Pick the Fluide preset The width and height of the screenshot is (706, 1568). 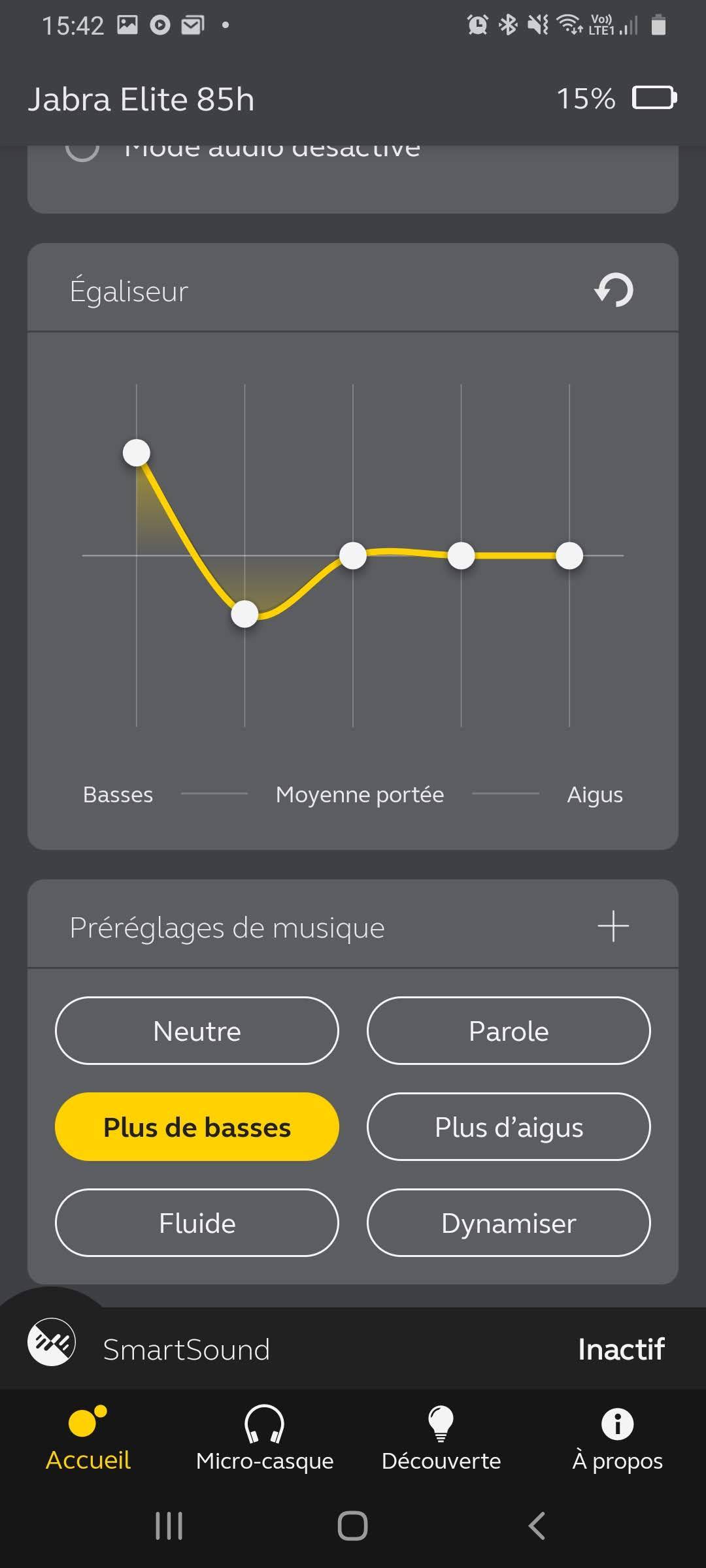pos(197,1223)
